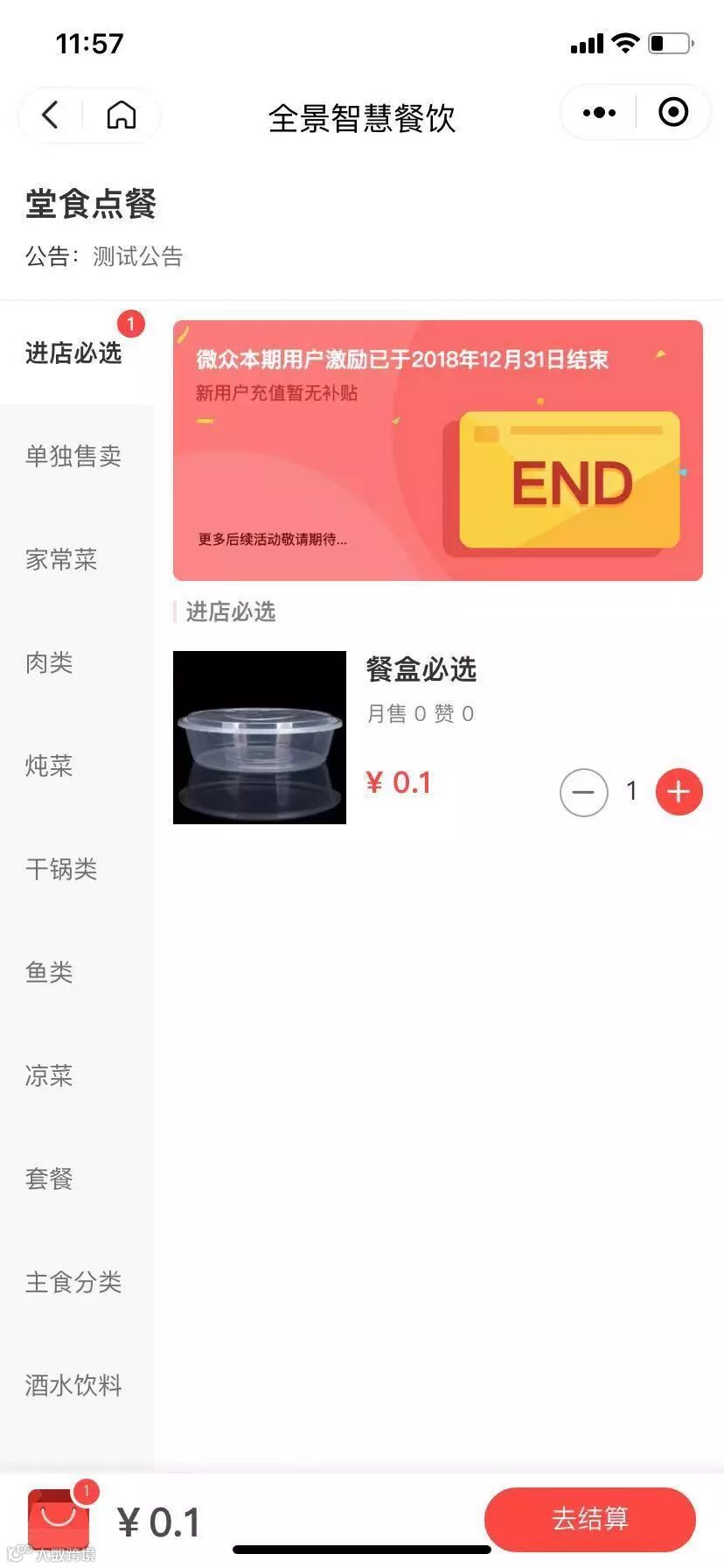Go back to the previous page
The height and width of the screenshot is (1568, 724).
(51, 115)
